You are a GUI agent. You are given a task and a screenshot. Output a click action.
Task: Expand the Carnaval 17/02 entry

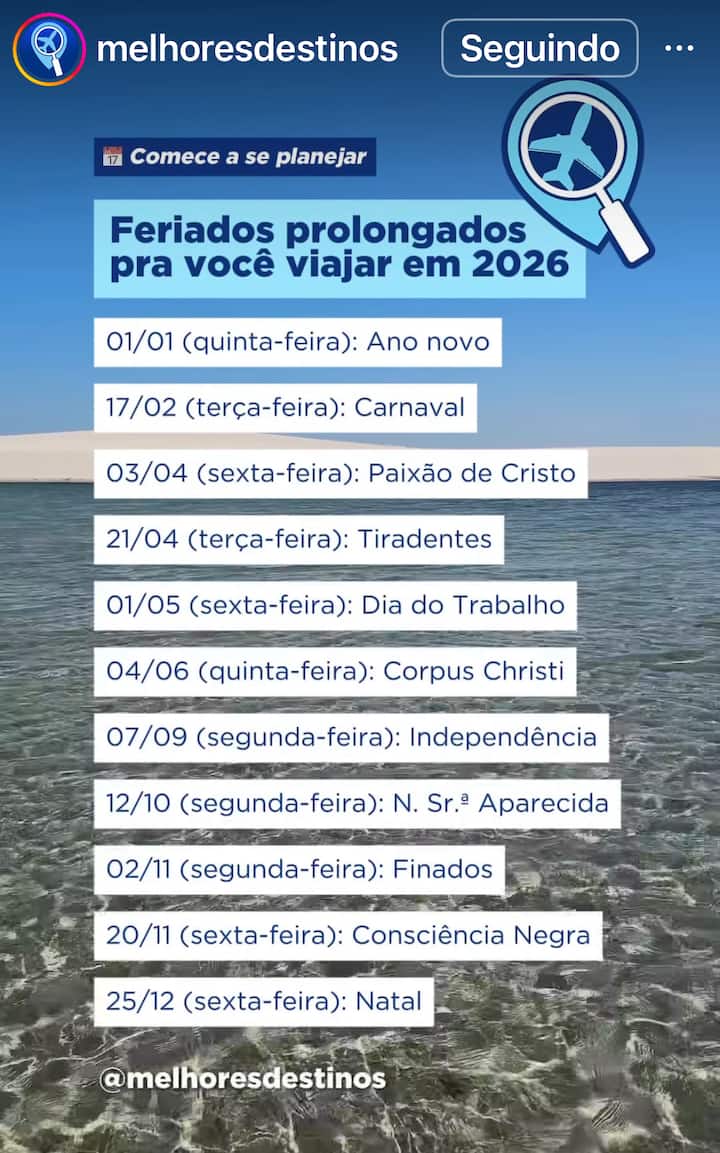287,407
